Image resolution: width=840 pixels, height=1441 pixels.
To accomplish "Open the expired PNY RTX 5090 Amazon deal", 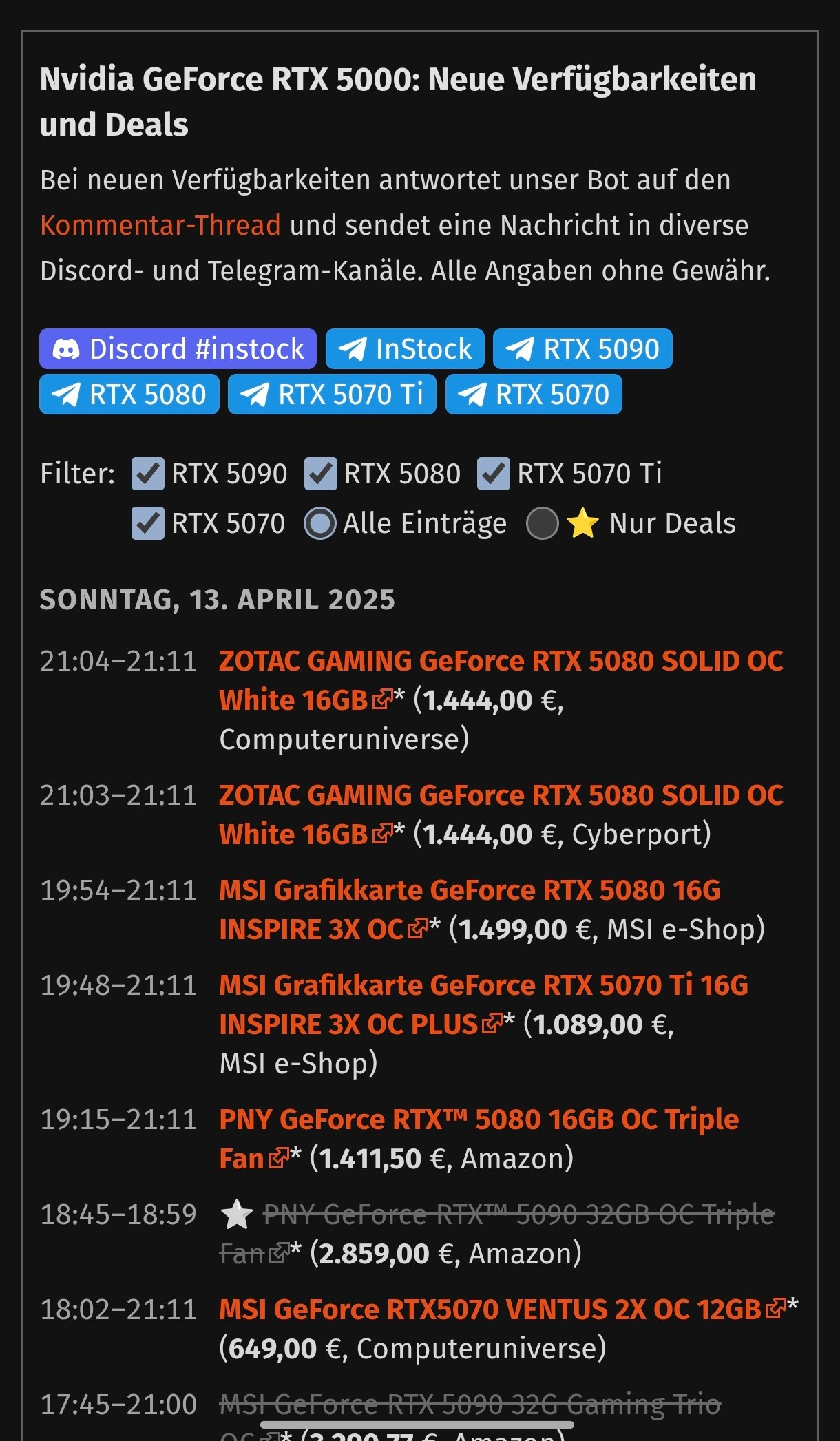I will [518, 1214].
